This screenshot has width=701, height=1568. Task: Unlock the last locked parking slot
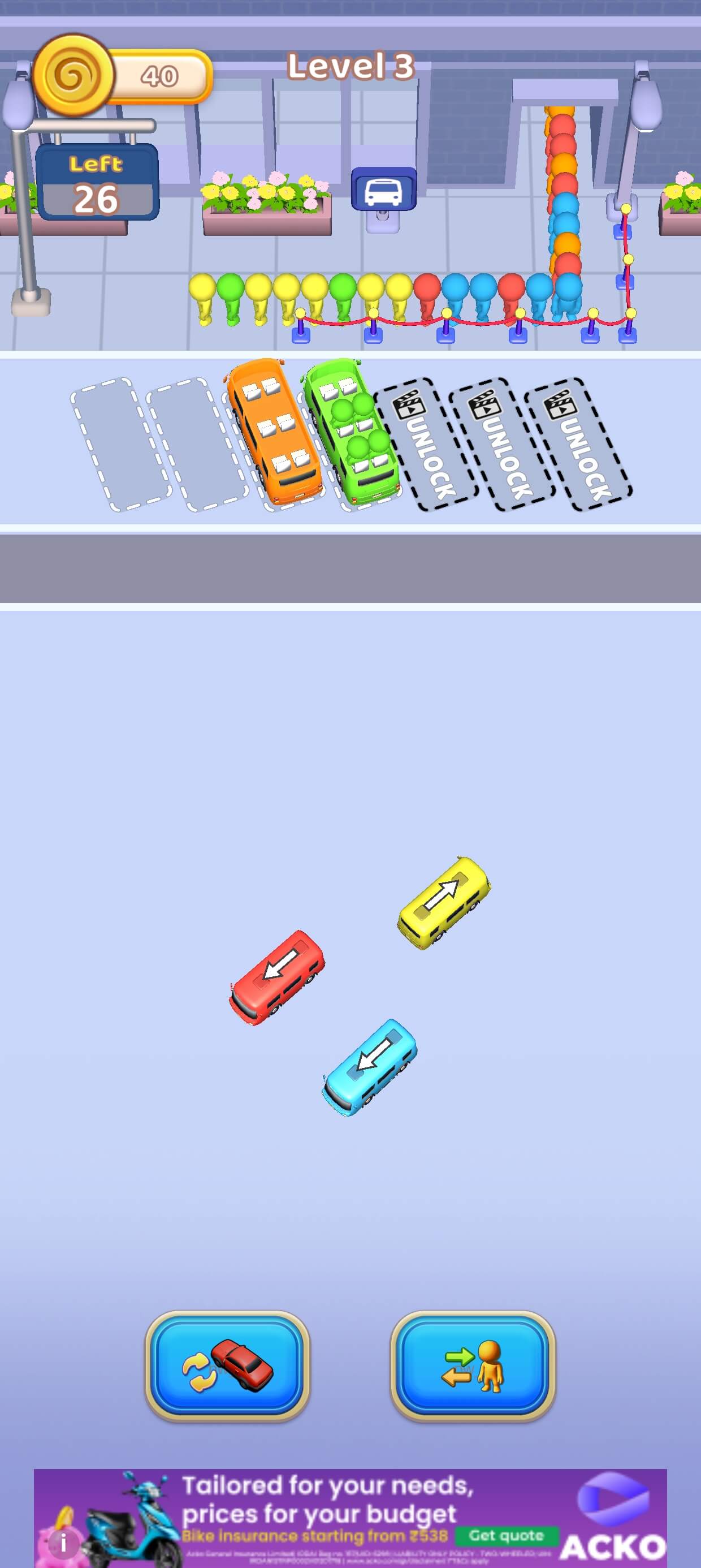(578, 445)
